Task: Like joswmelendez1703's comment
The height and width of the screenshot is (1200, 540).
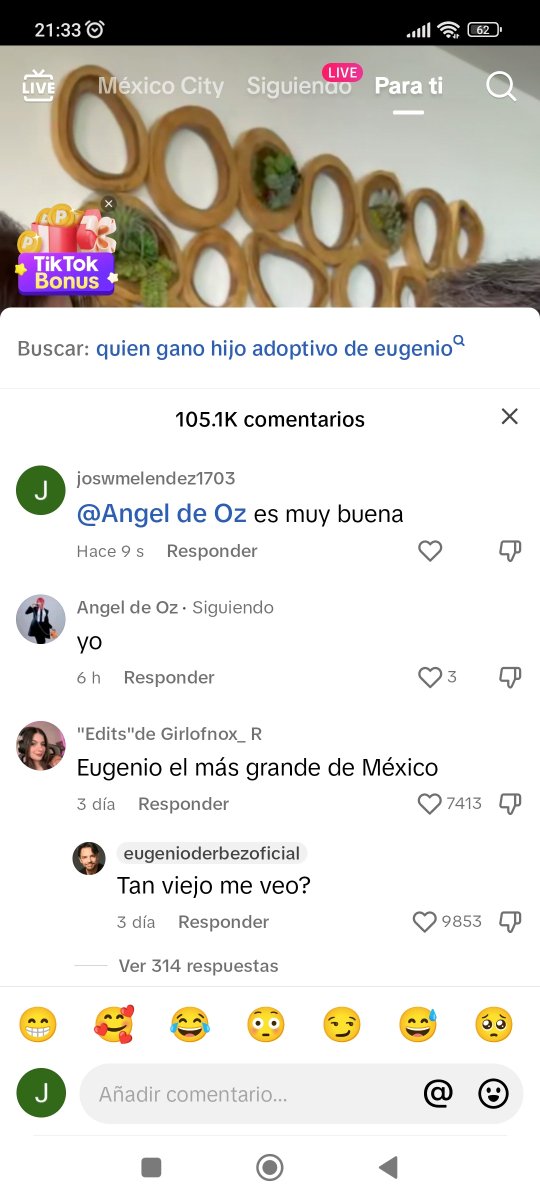Action: [x=430, y=551]
